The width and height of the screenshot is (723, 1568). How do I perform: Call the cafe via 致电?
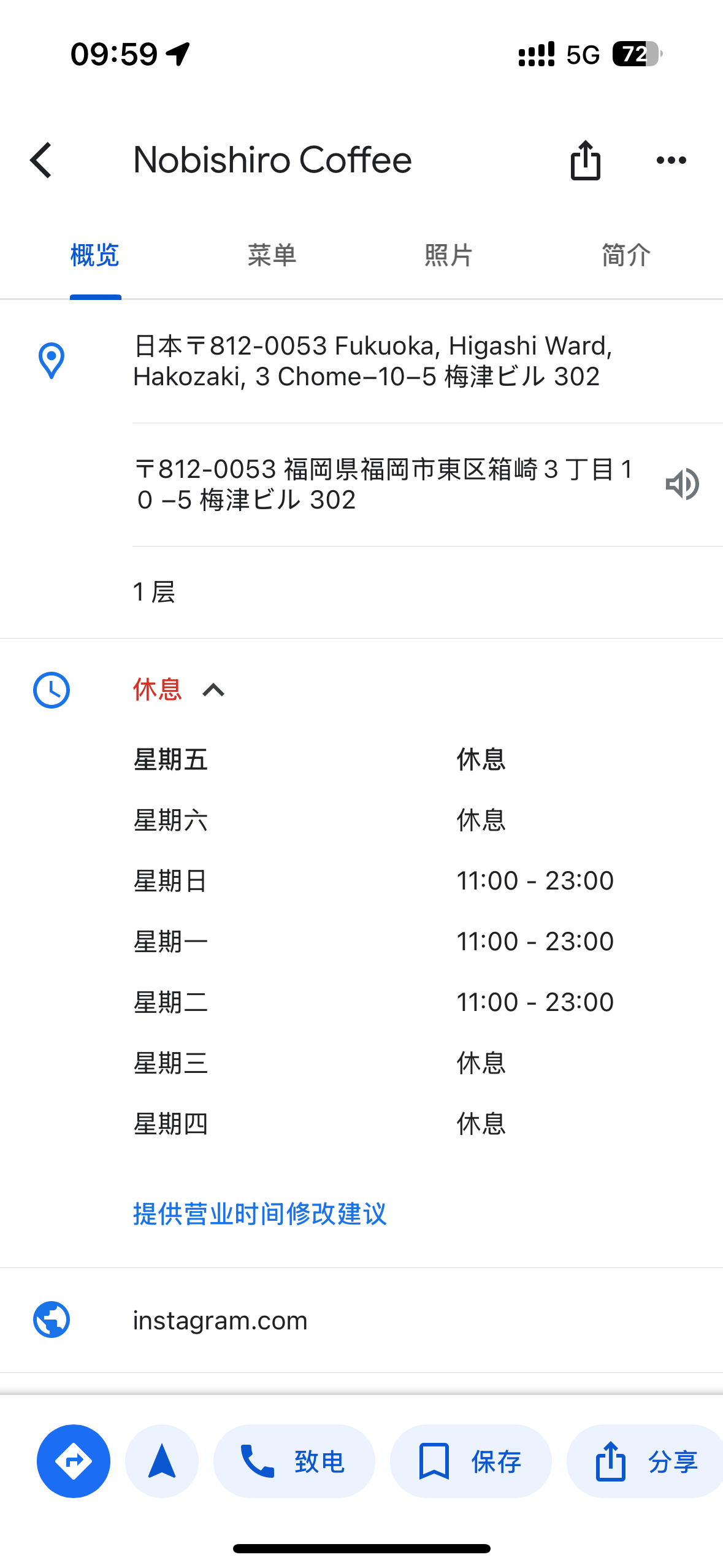tap(294, 1461)
